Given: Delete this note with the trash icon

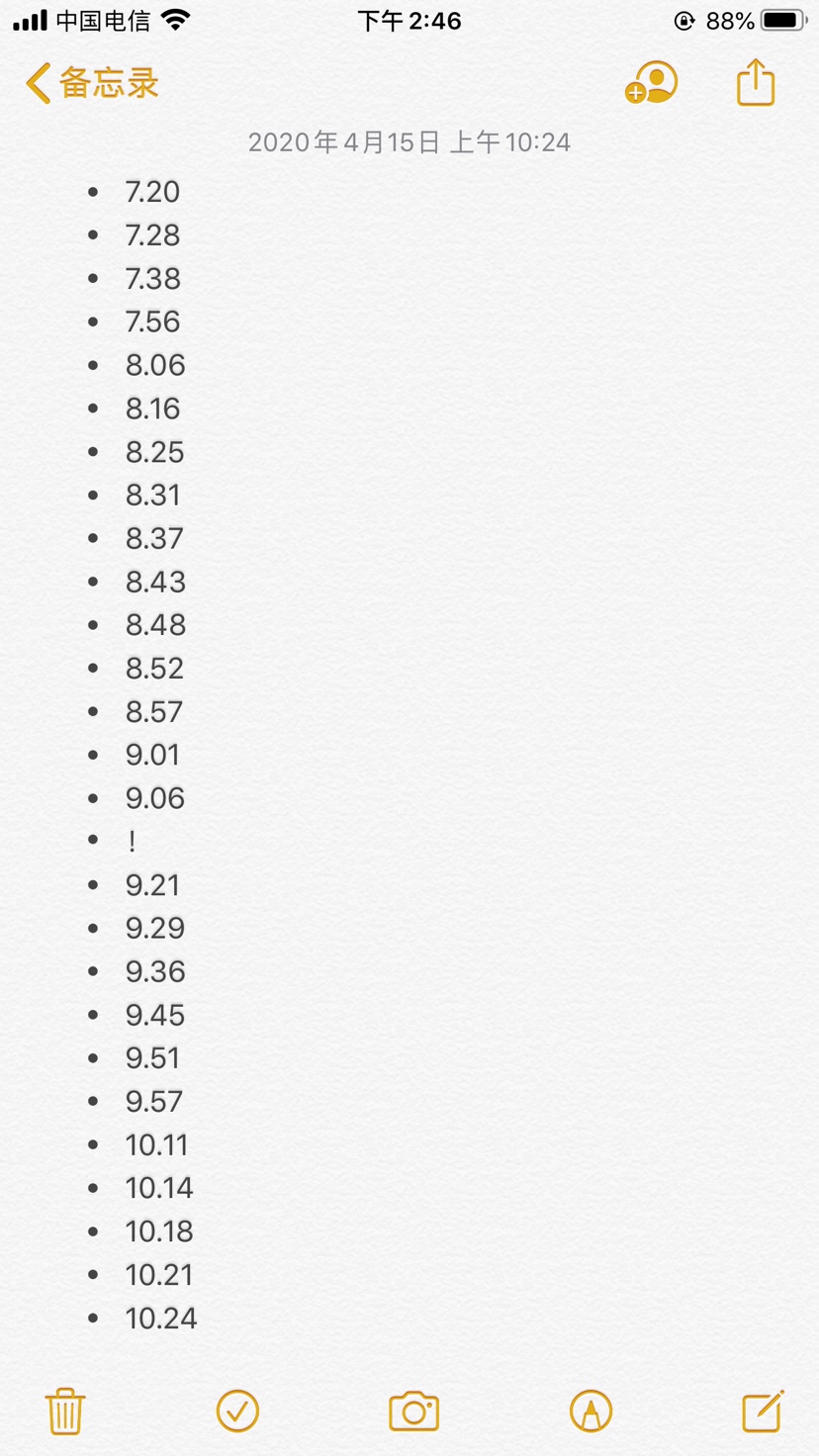Looking at the screenshot, I should 65,1410.
